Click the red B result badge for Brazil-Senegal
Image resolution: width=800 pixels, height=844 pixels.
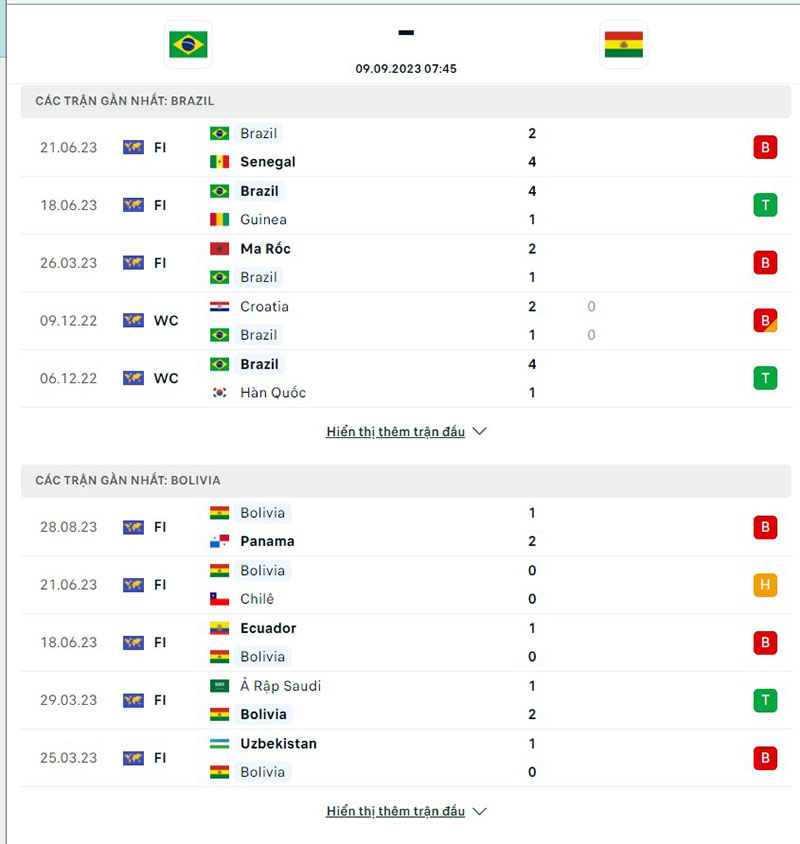coord(765,147)
